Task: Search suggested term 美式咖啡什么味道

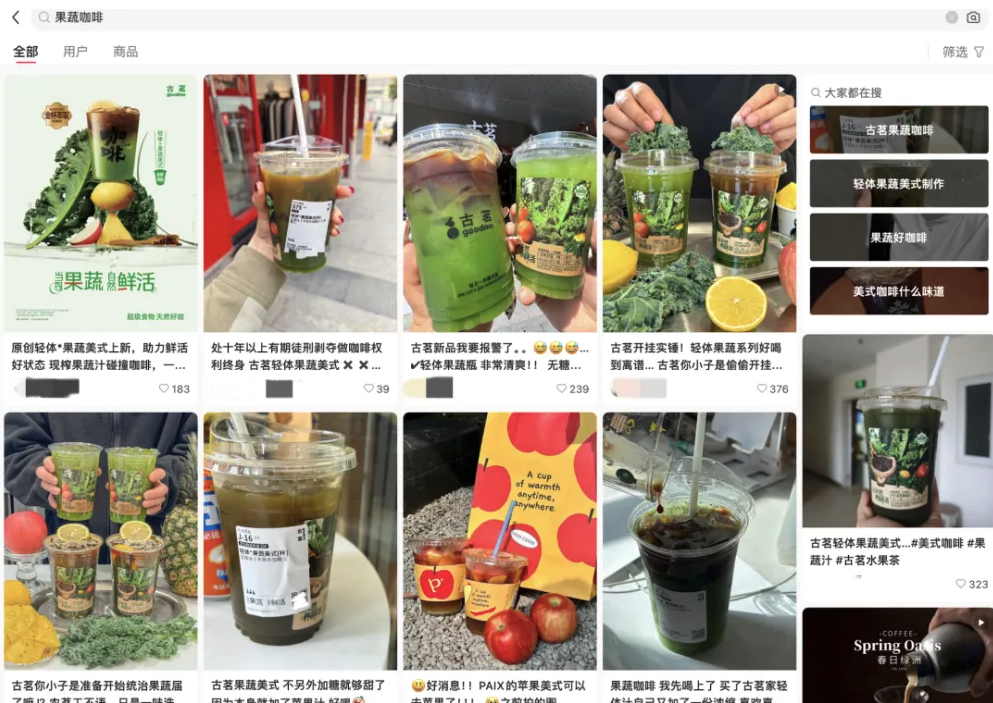Action: (898, 291)
